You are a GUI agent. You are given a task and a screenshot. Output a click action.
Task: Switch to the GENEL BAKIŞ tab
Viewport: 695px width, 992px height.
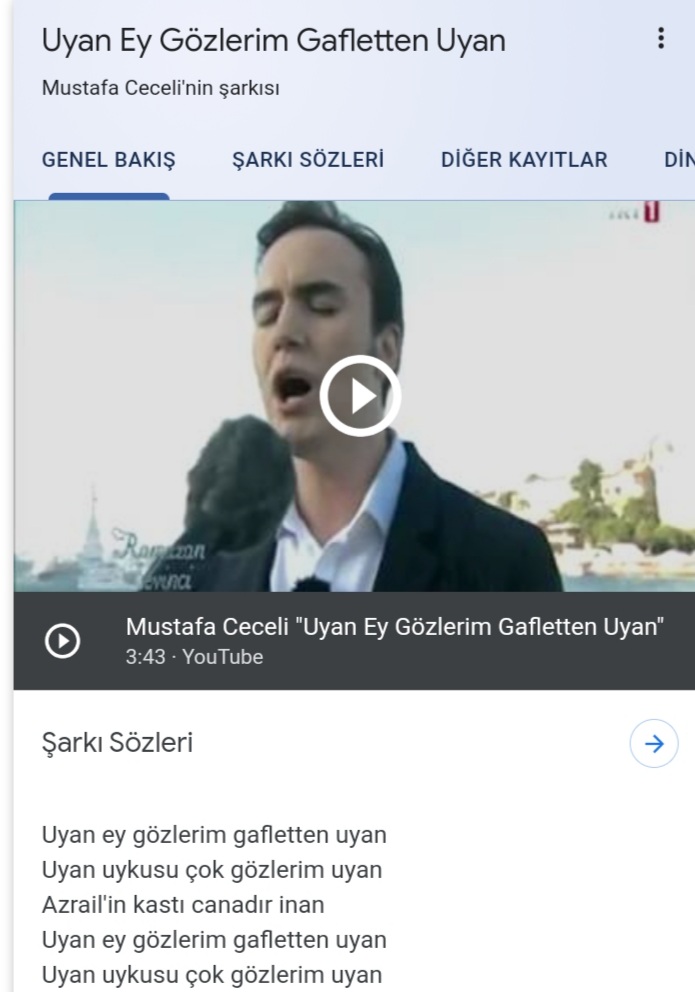(108, 160)
